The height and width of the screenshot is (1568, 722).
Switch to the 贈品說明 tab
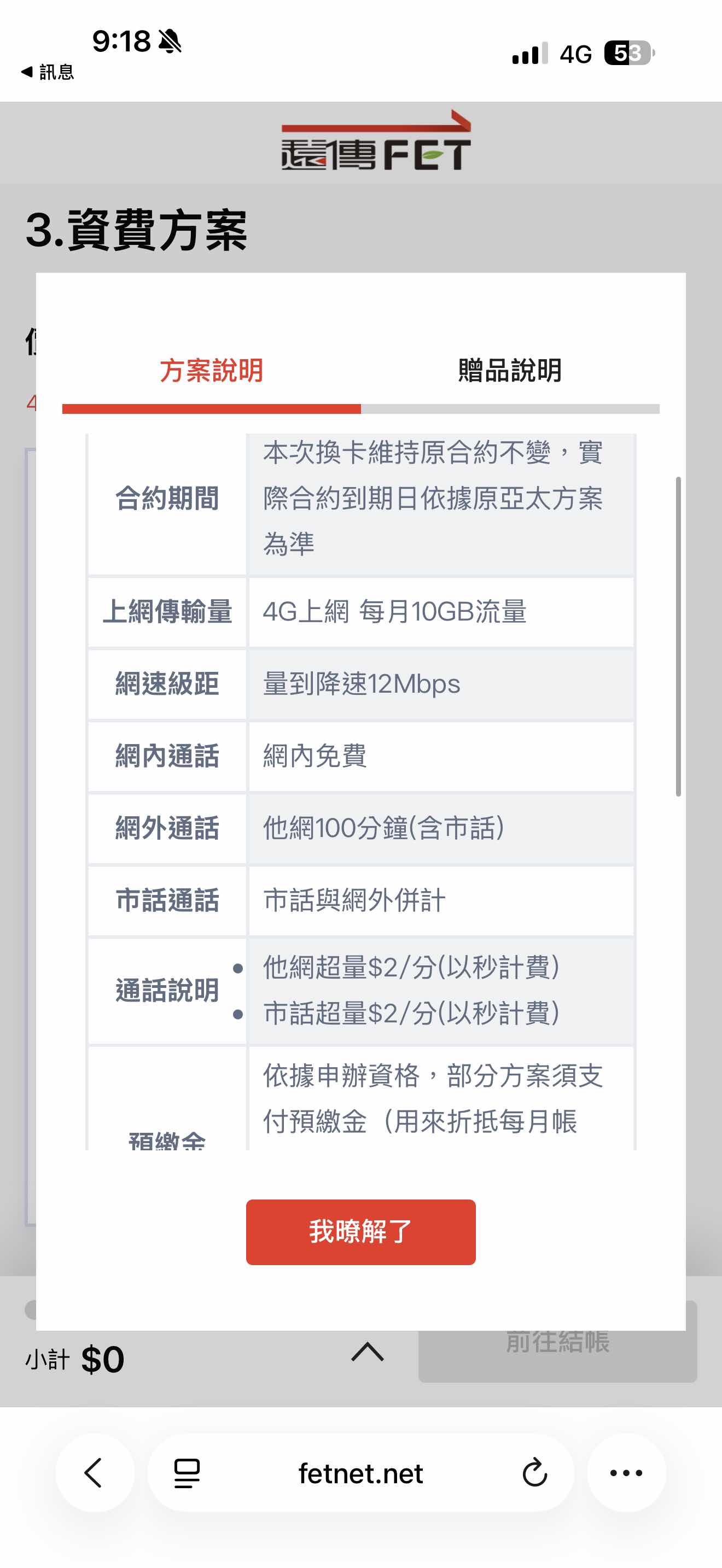[510, 371]
